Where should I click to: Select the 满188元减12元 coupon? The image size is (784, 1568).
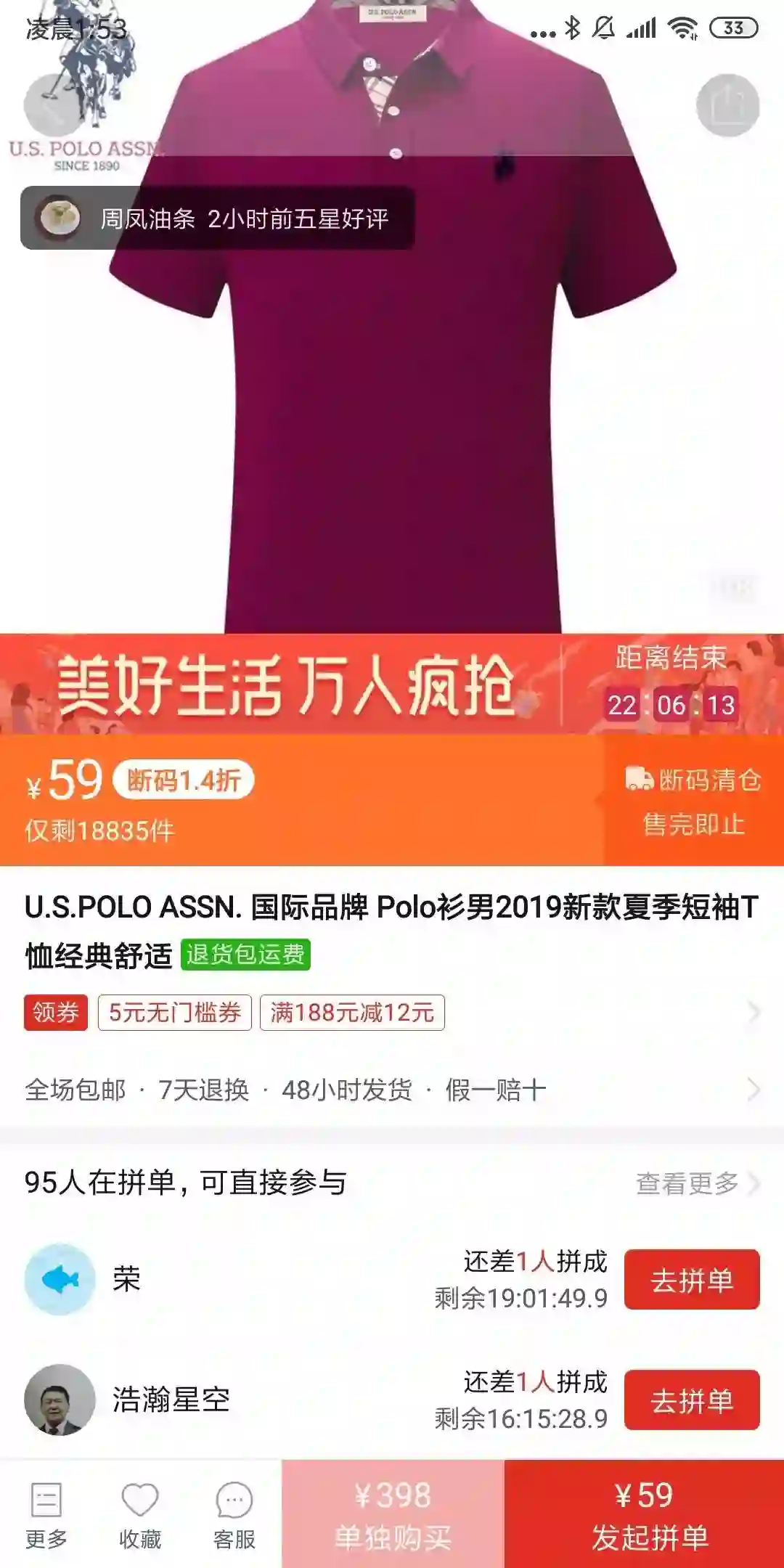click(352, 1012)
